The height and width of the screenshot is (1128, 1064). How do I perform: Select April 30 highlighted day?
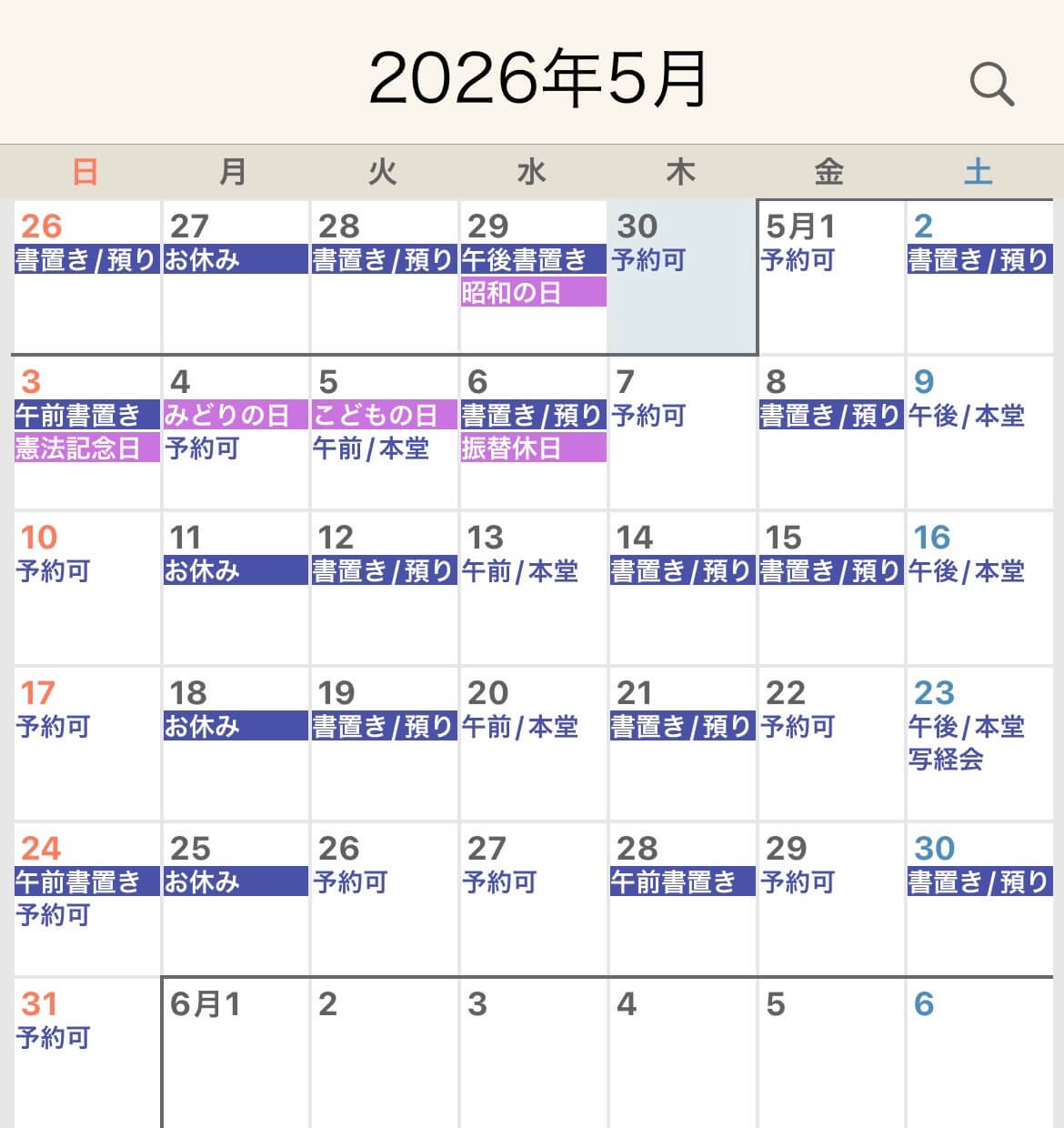coord(682,277)
